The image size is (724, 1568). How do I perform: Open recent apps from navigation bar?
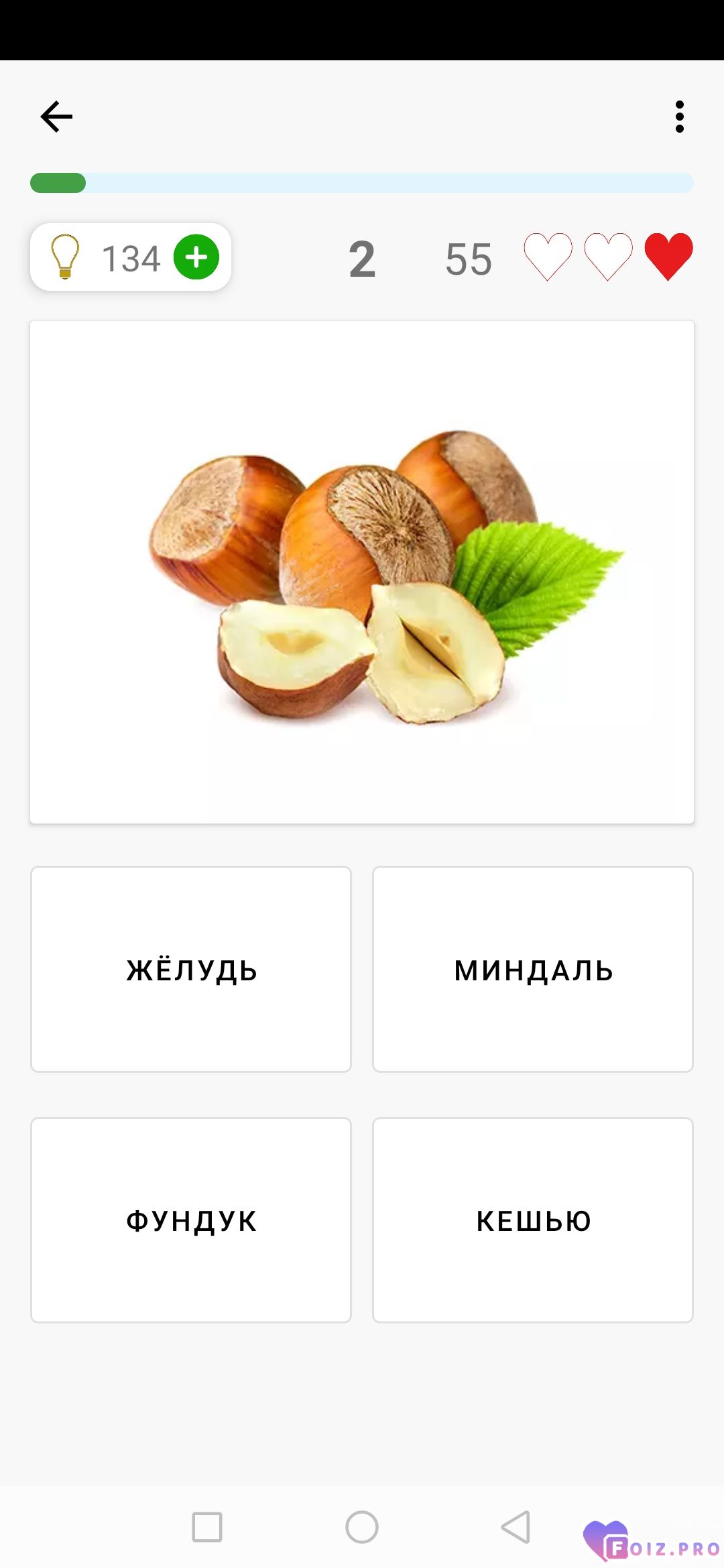click(x=207, y=1527)
